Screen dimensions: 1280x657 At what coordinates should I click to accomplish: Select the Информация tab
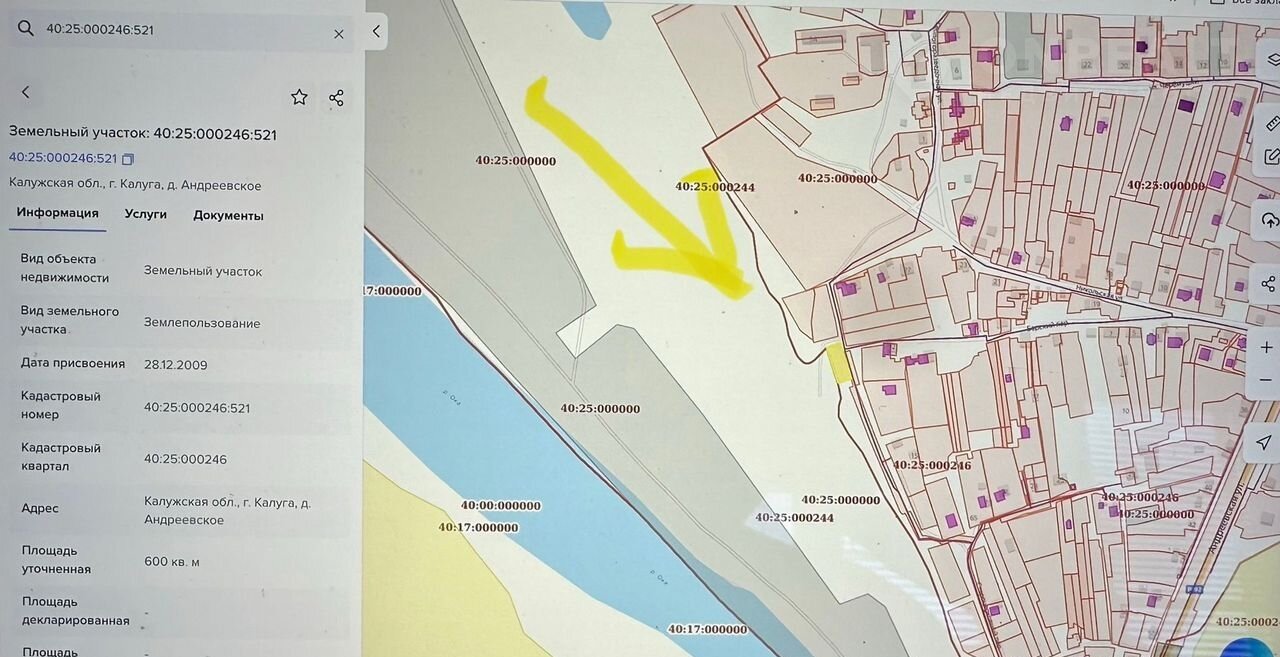coord(58,213)
